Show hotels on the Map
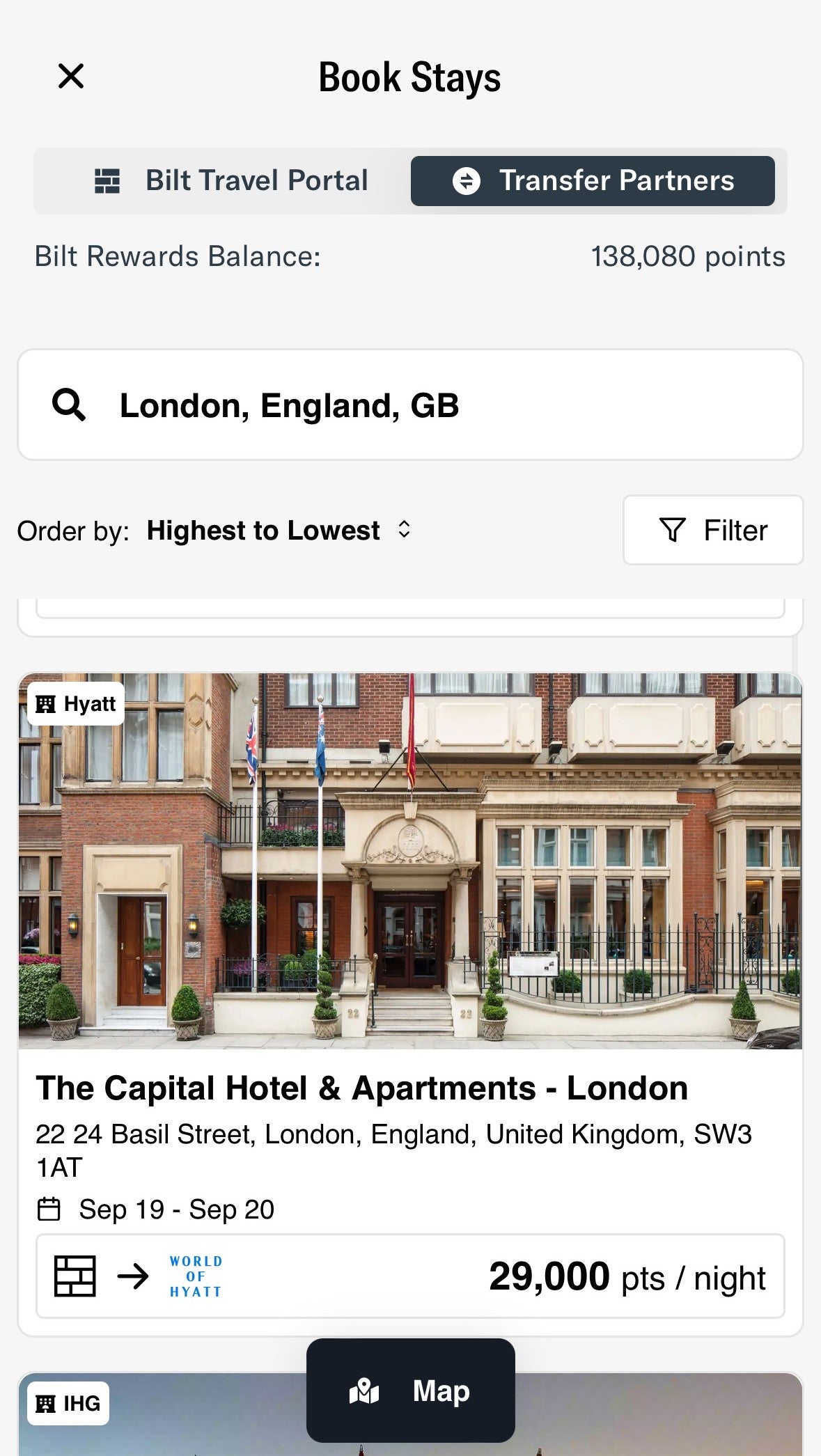 [x=410, y=1391]
